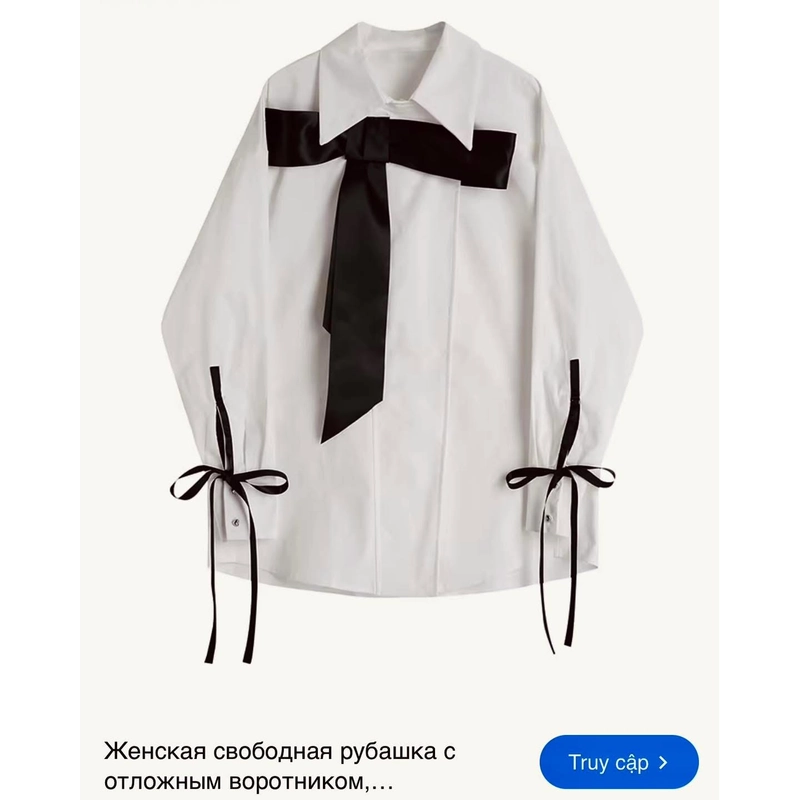800x800 pixels.
Task: Tap the Truy cập button
Action: [618, 762]
